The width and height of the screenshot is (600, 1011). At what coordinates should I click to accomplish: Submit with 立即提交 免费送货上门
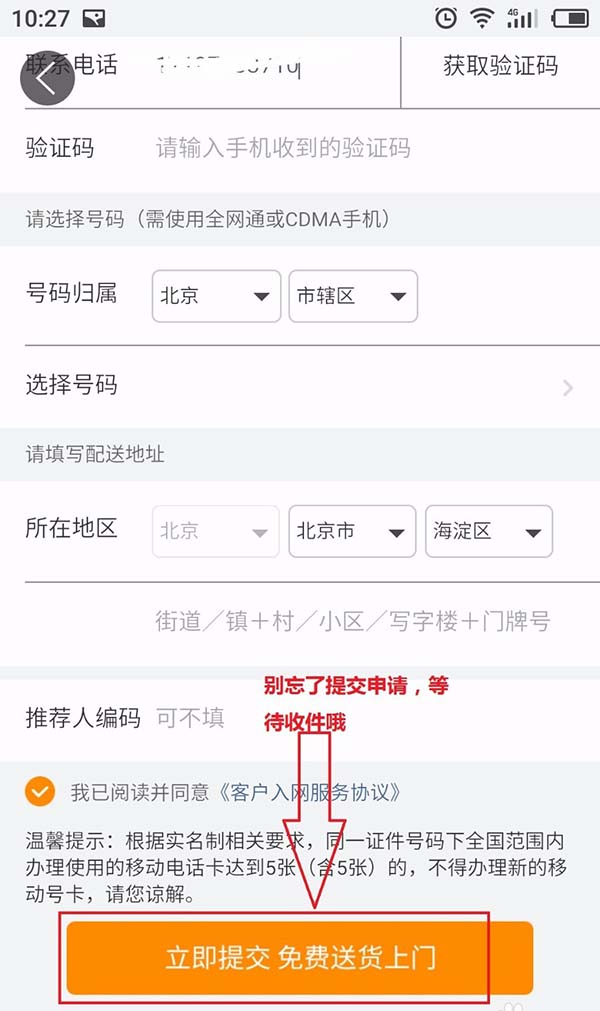point(300,958)
